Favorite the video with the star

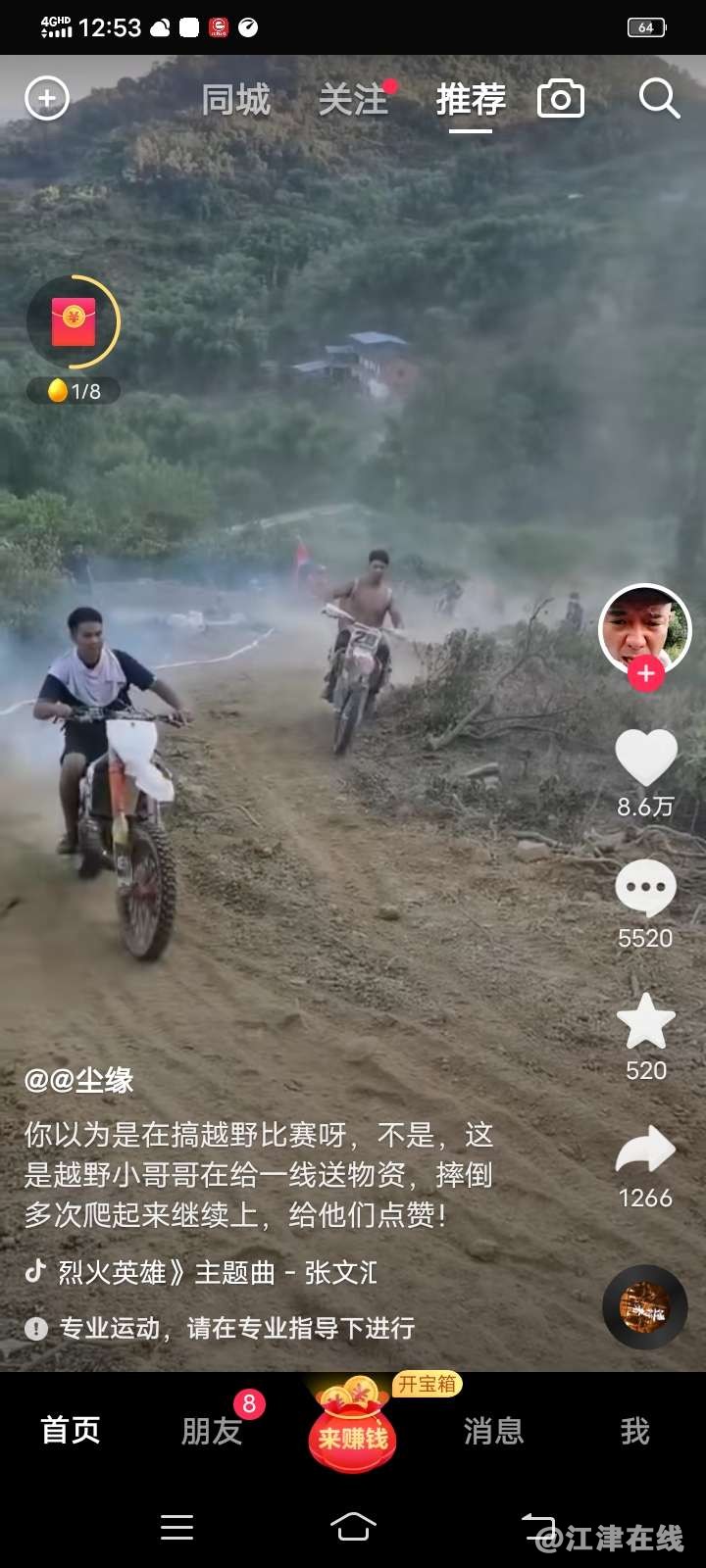point(645,1021)
